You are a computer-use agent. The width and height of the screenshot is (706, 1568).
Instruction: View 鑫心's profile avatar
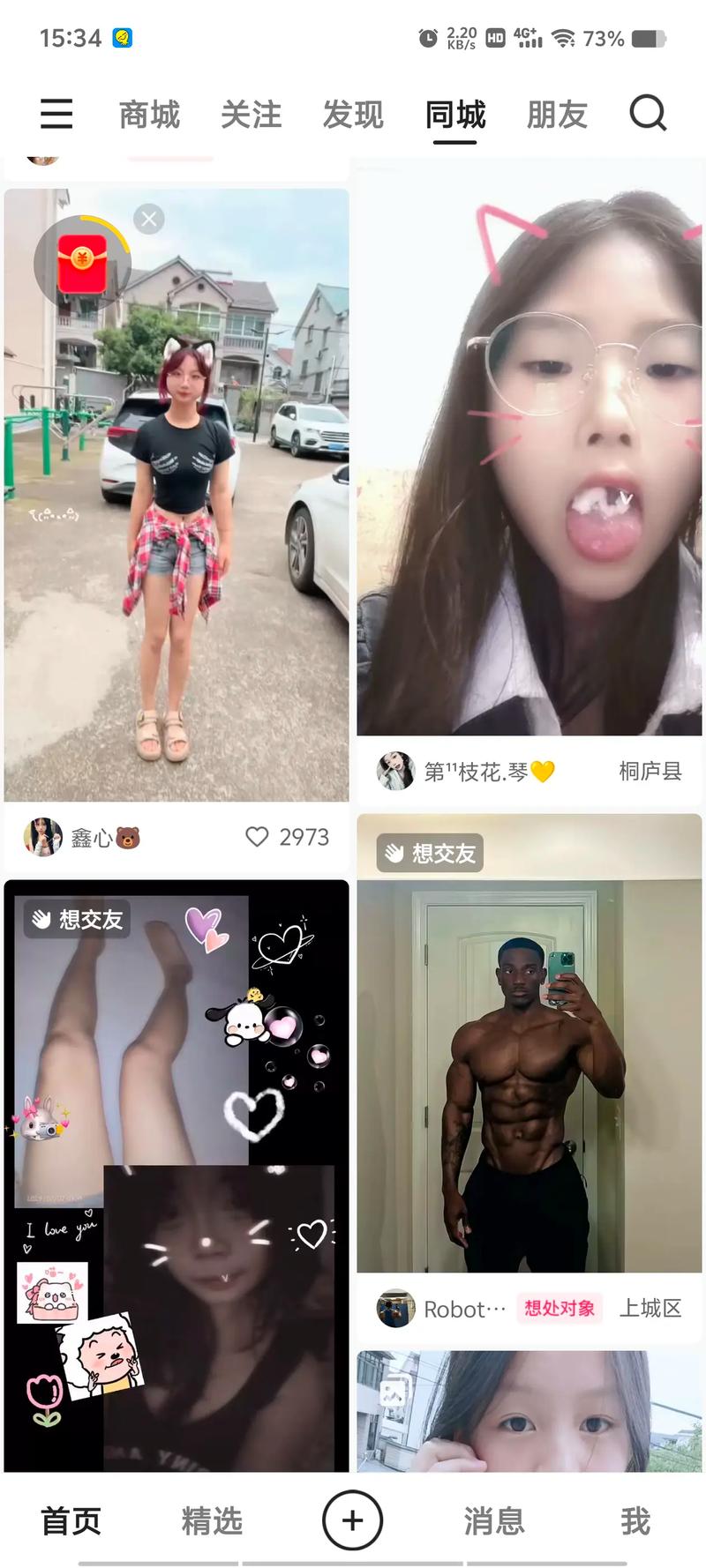[42, 837]
